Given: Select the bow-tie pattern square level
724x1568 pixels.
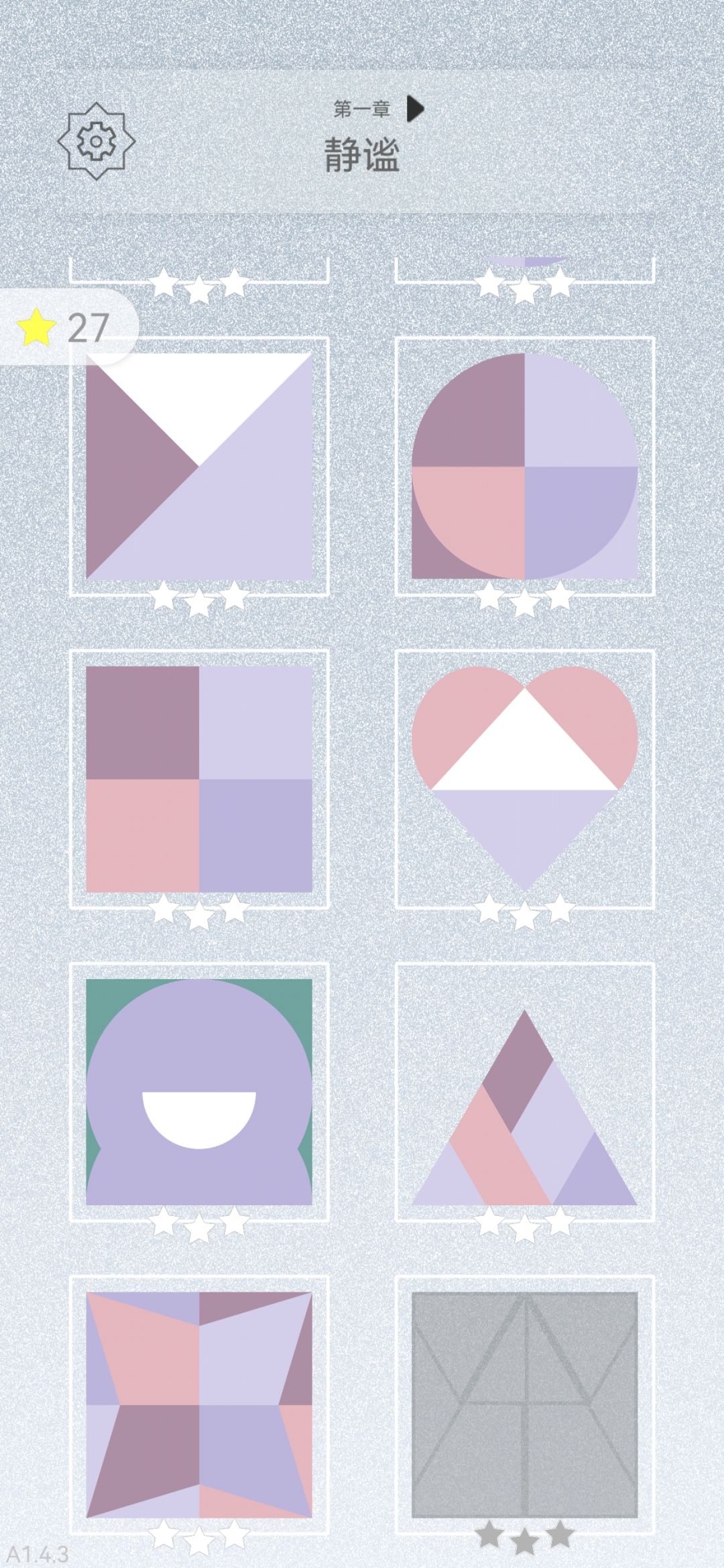Looking at the screenshot, I should [199, 1404].
